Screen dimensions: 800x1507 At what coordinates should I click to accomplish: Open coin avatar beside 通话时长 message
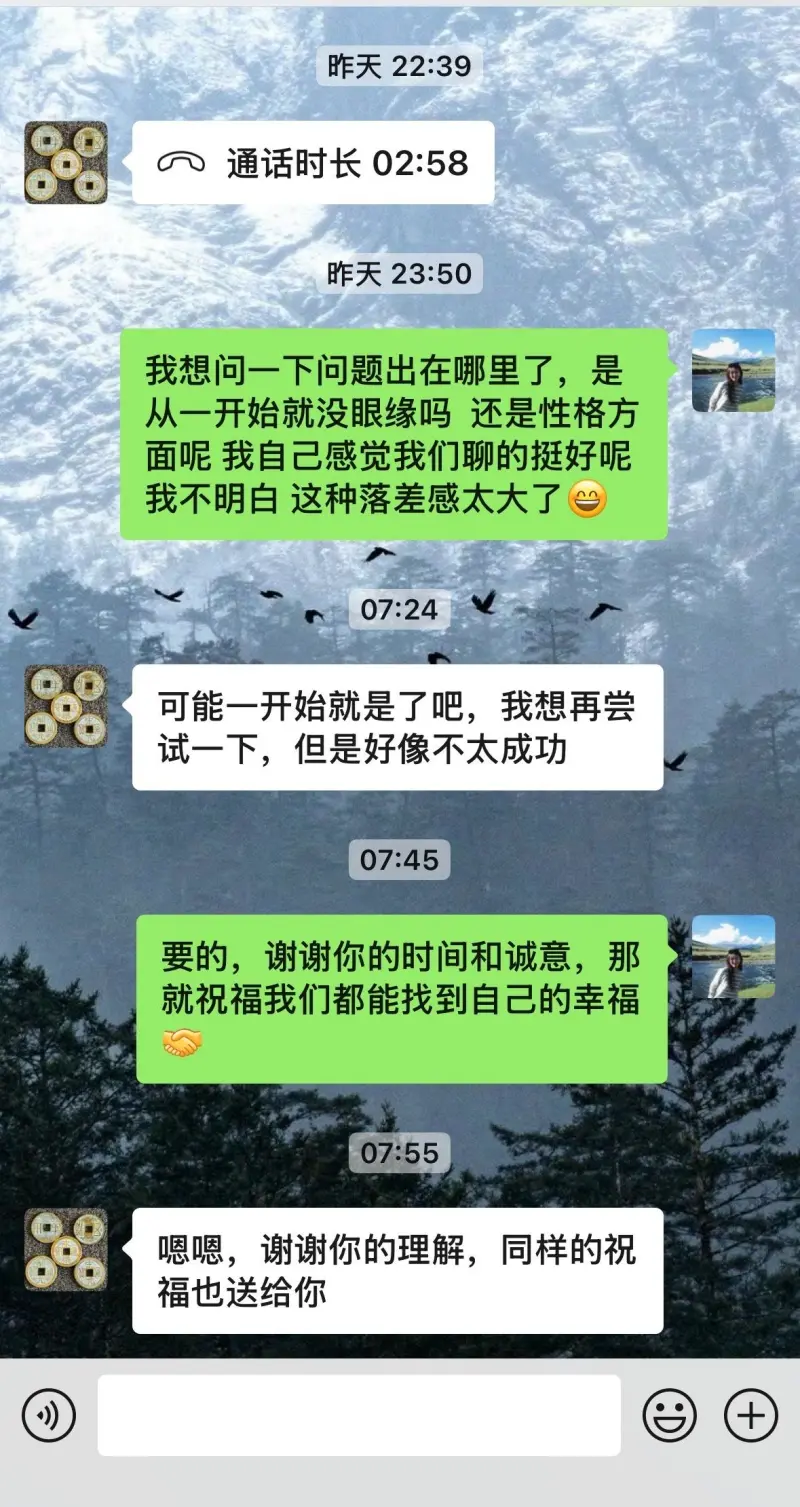[x=66, y=163]
